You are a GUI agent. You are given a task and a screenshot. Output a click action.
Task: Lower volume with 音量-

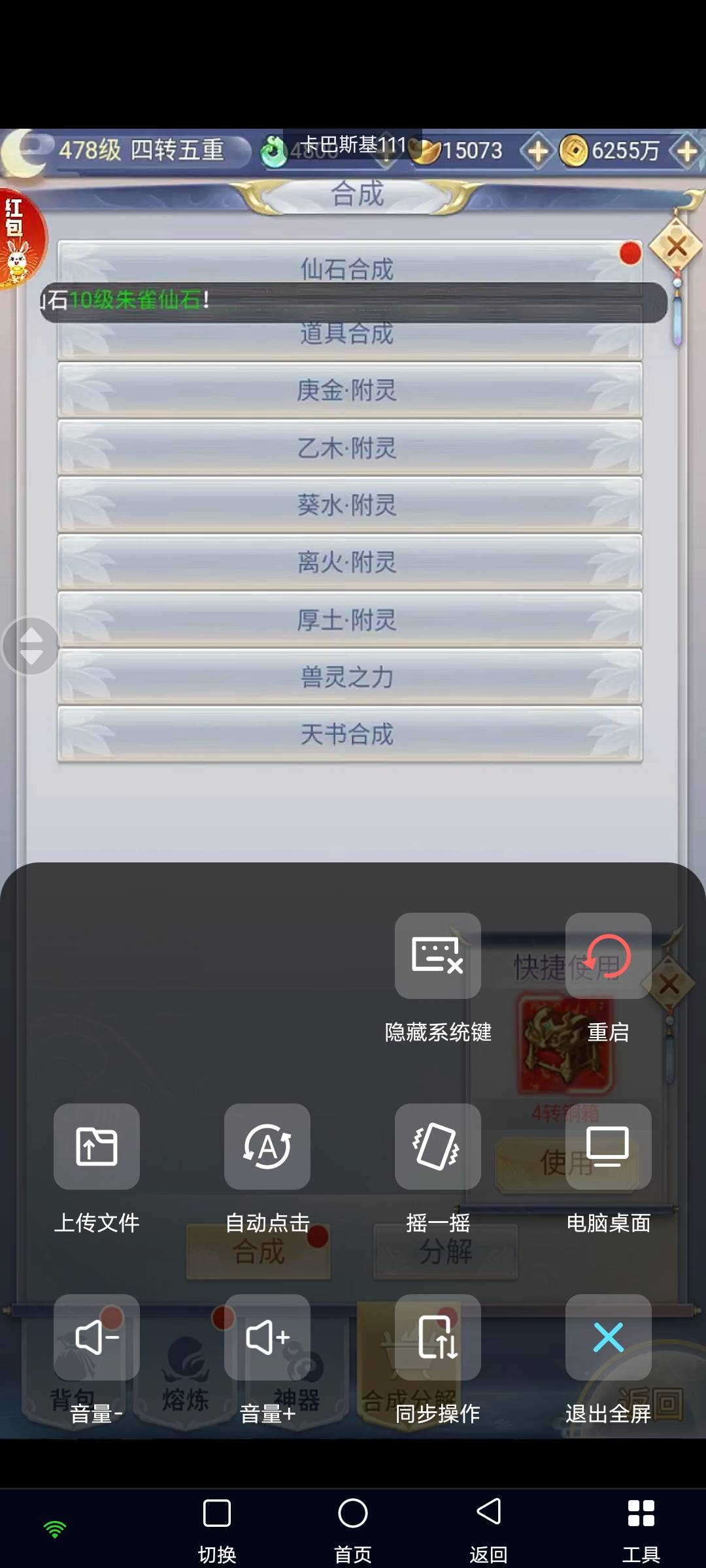[97, 1337]
